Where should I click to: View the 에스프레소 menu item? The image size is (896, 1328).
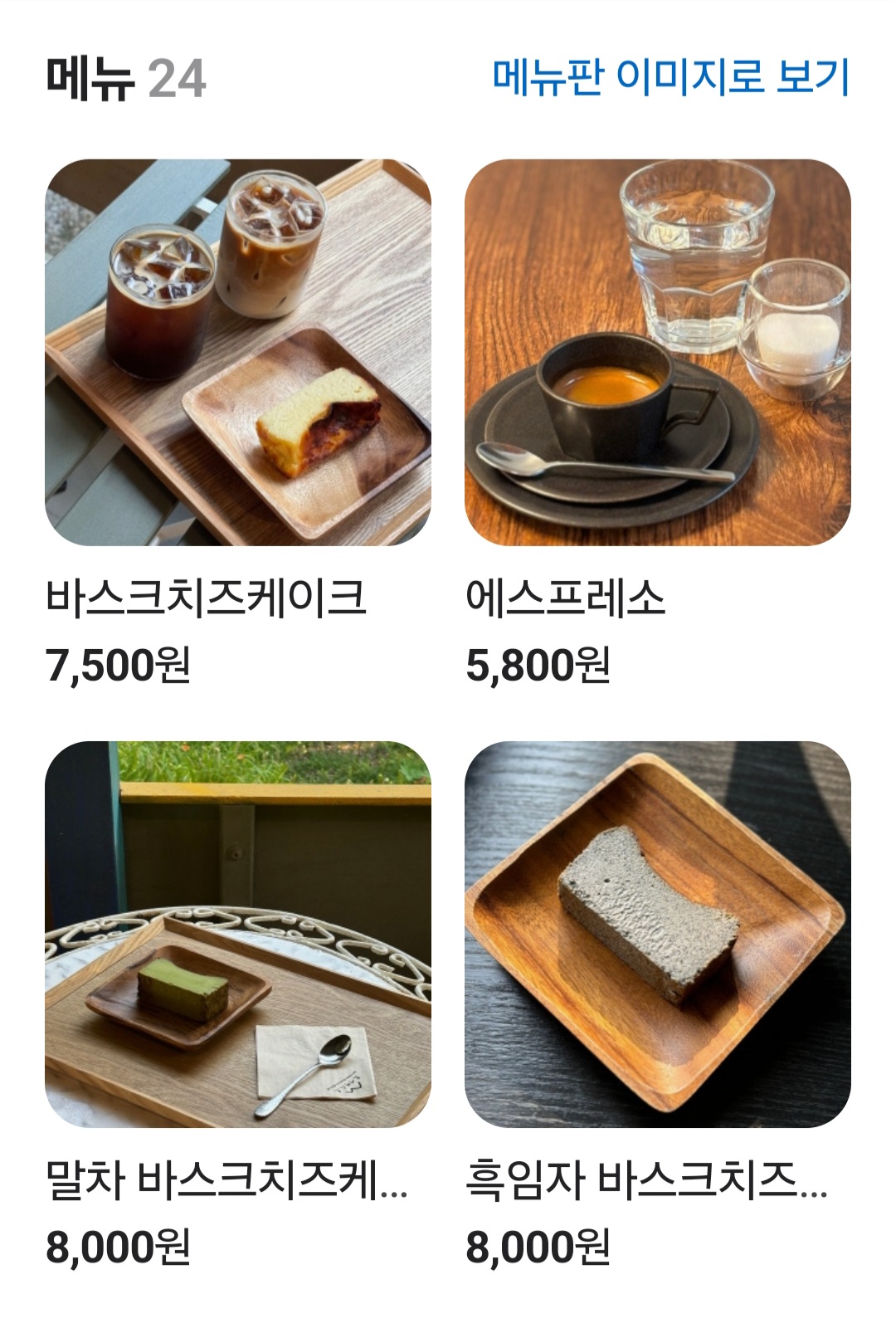657,353
